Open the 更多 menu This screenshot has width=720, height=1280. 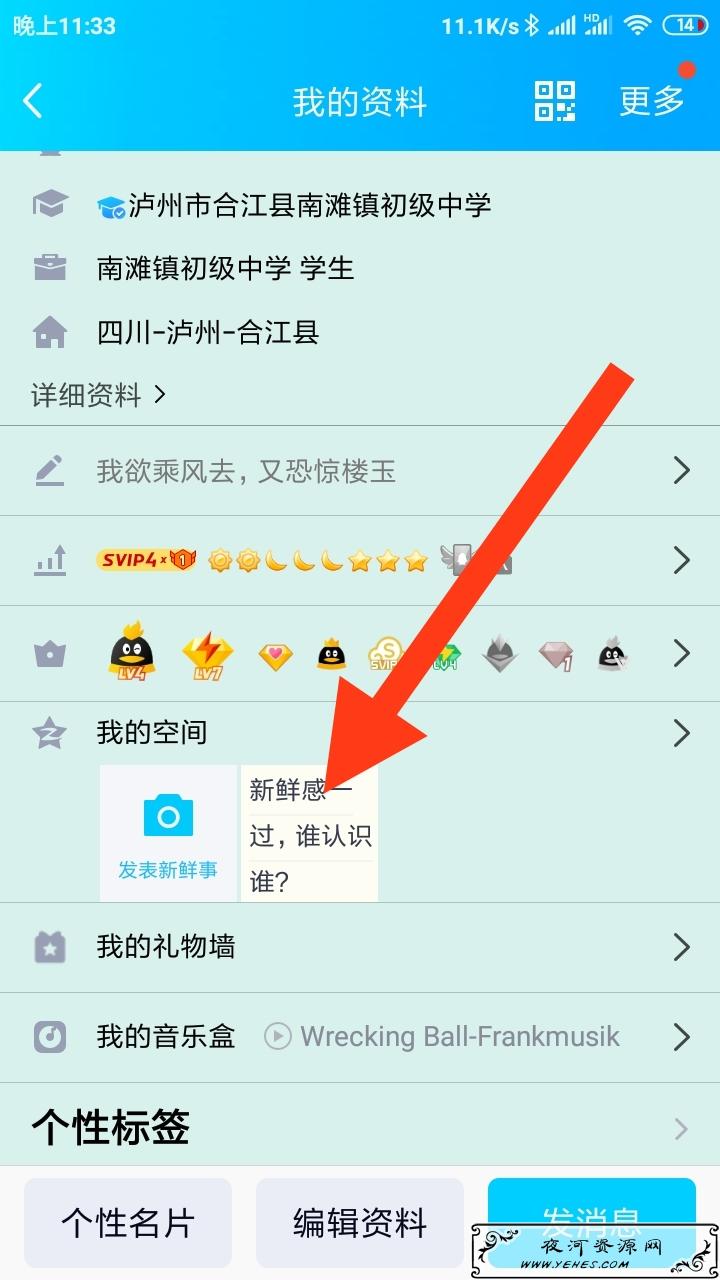[x=652, y=101]
